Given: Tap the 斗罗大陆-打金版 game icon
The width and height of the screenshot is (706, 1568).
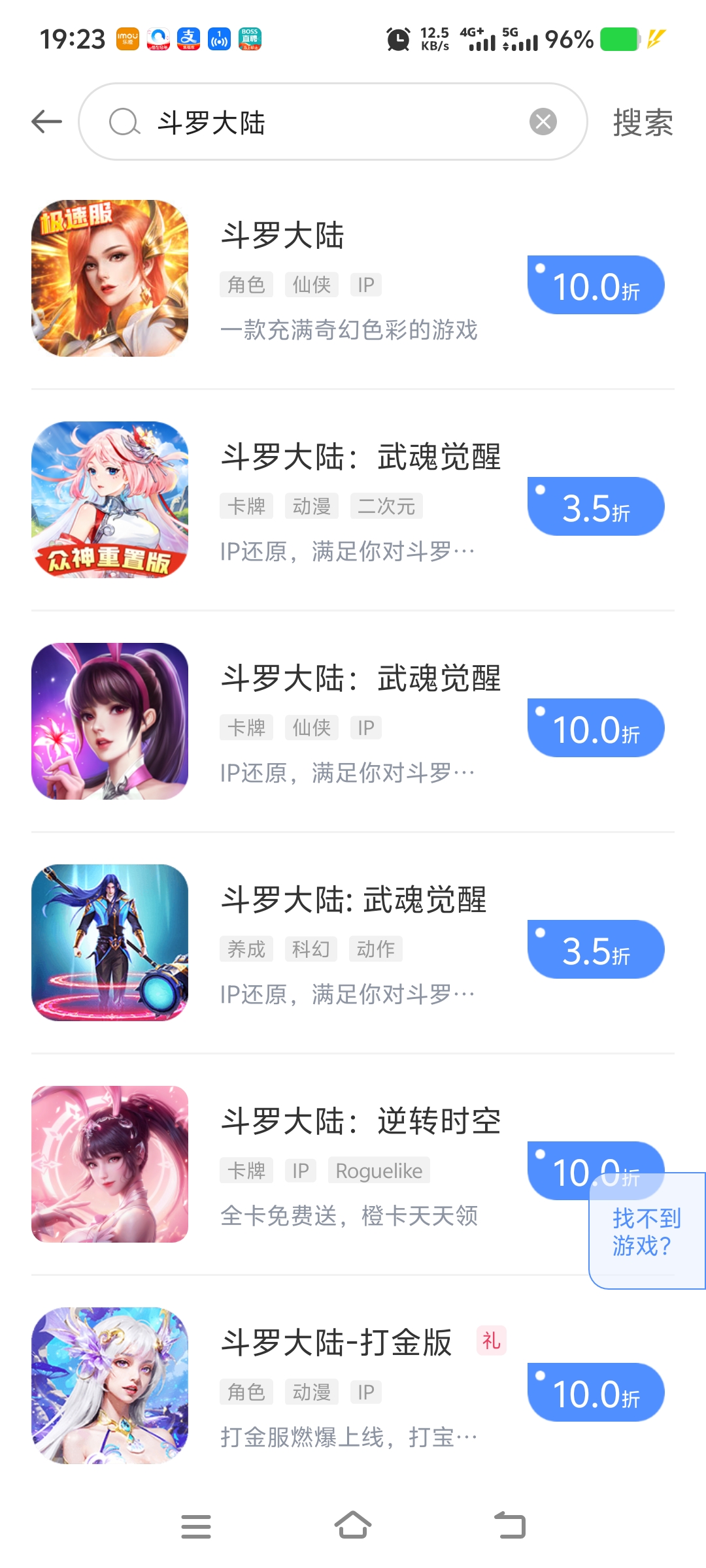Looking at the screenshot, I should pyautogui.click(x=110, y=1385).
